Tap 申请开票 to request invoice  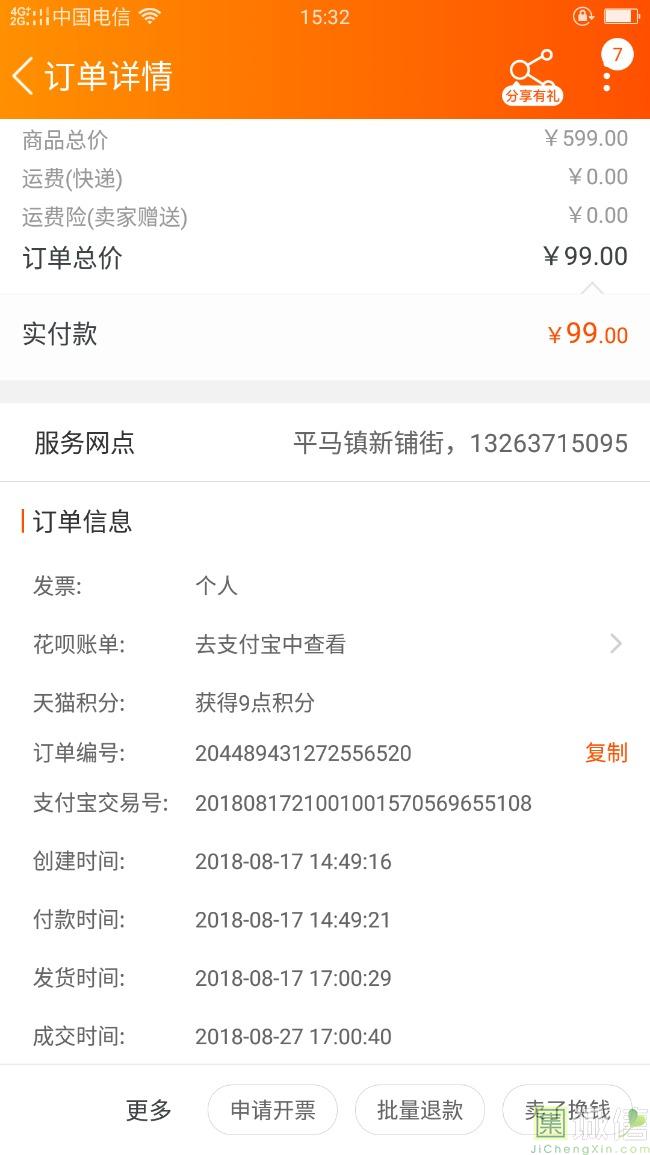pyautogui.click(x=273, y=1110)
